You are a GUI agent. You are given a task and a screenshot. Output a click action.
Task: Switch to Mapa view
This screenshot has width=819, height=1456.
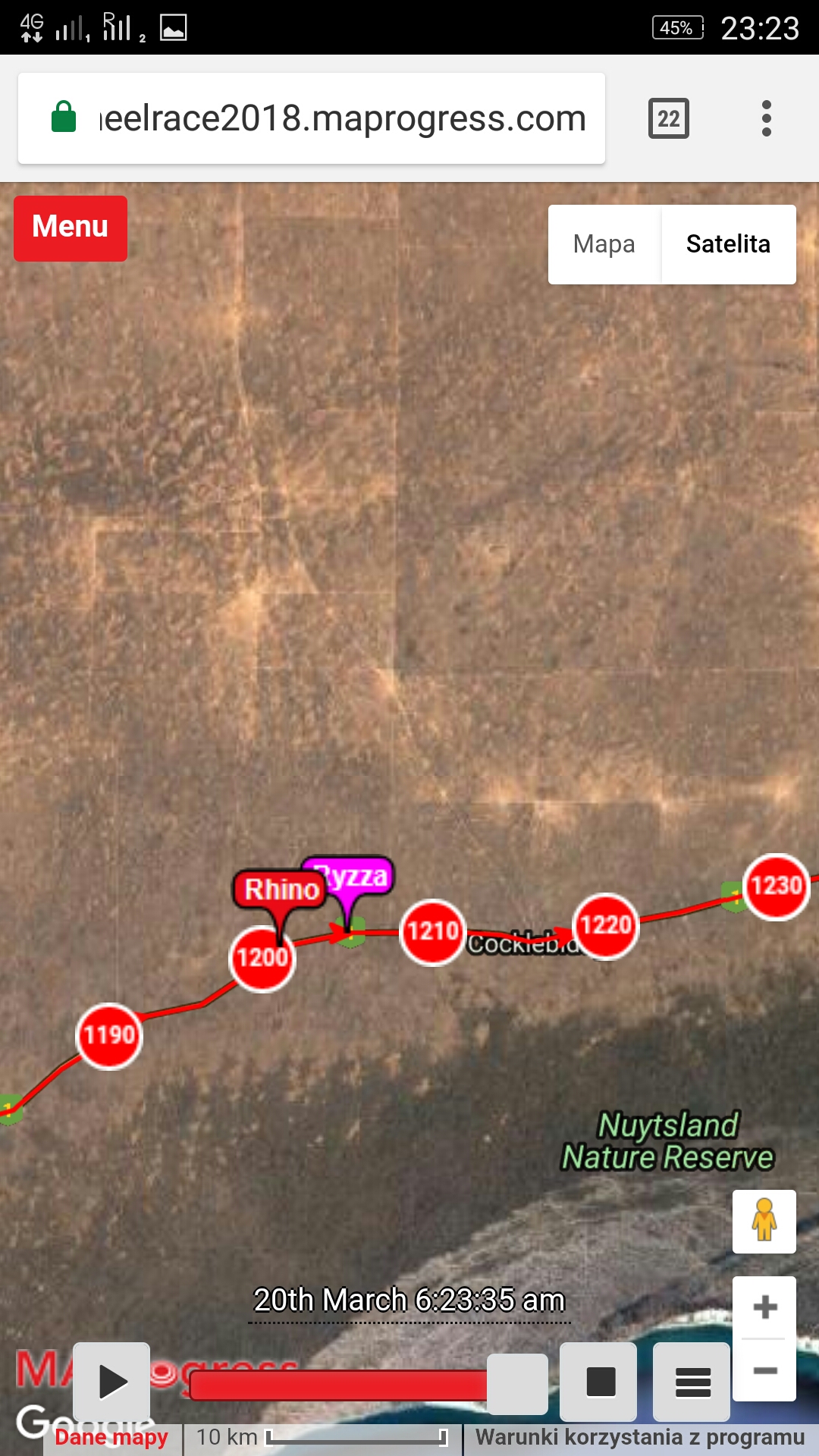click(604, 244)
